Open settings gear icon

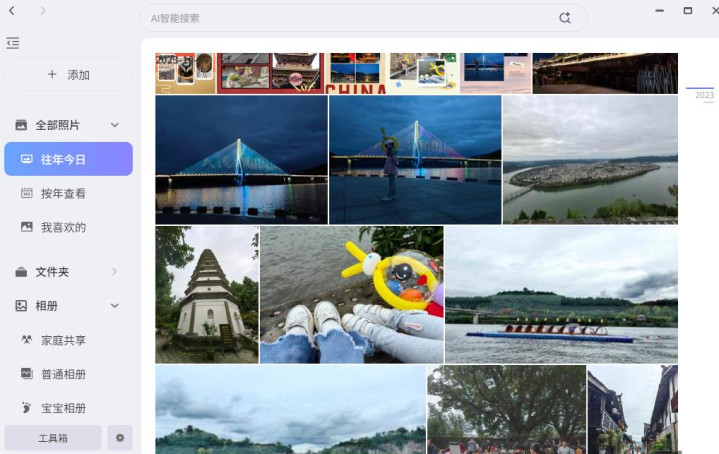click(120, 438)
